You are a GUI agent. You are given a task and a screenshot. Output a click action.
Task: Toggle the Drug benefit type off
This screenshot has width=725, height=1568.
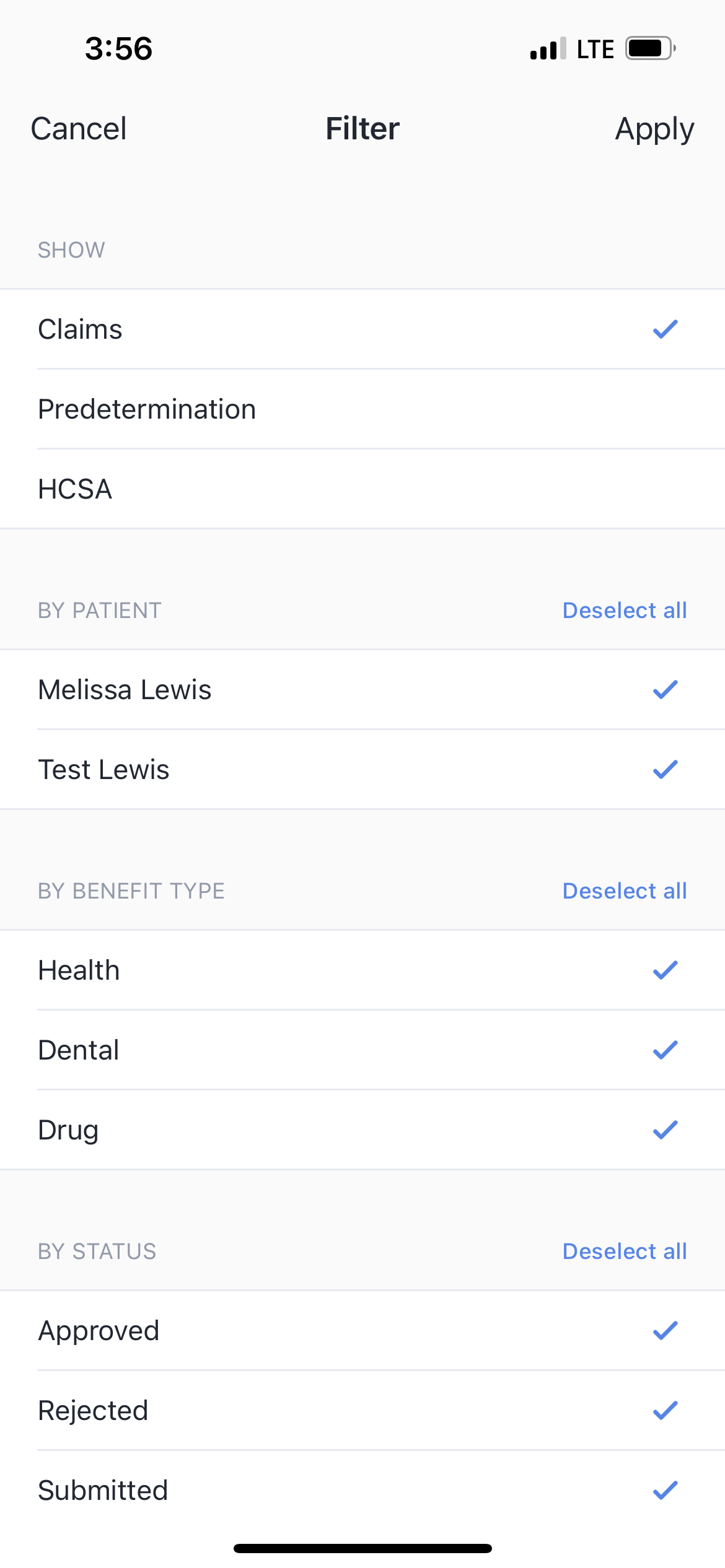pos(362,1129)
